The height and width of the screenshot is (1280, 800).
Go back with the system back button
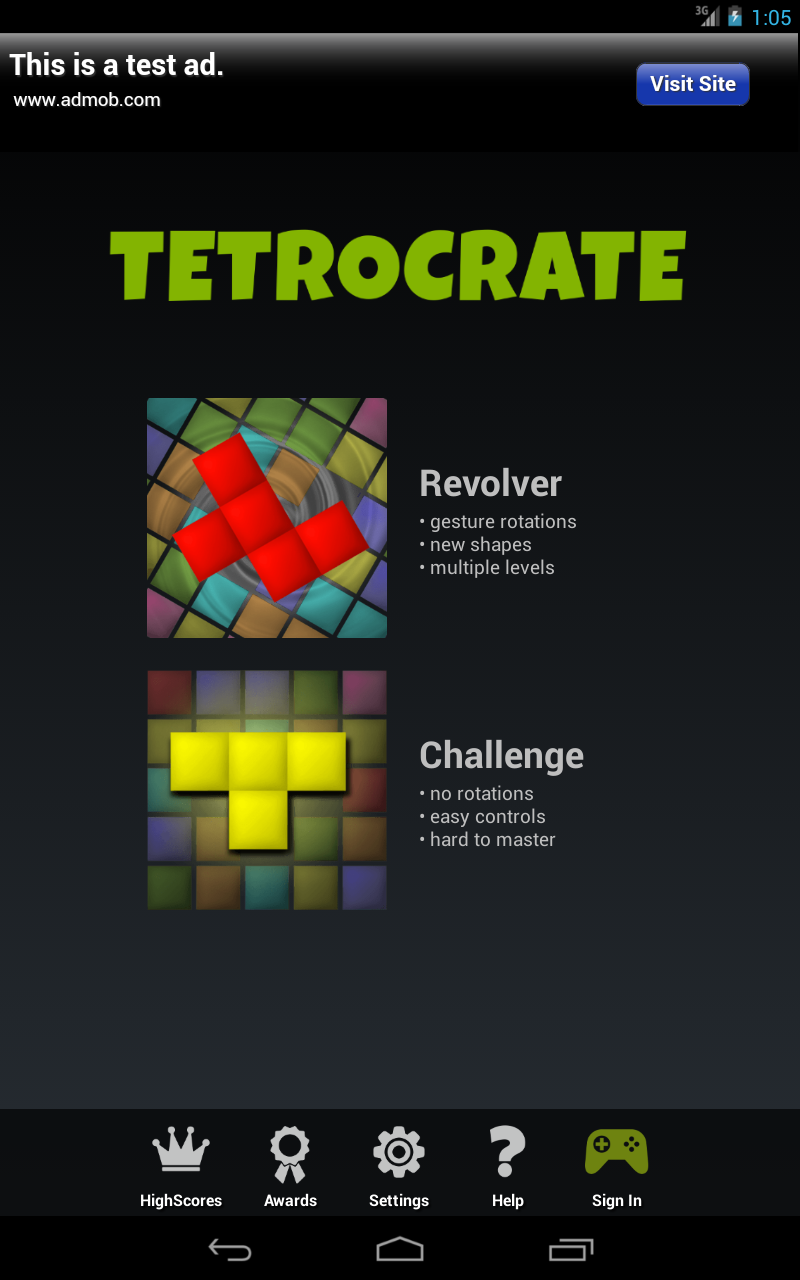click(x=230, y=1249)
